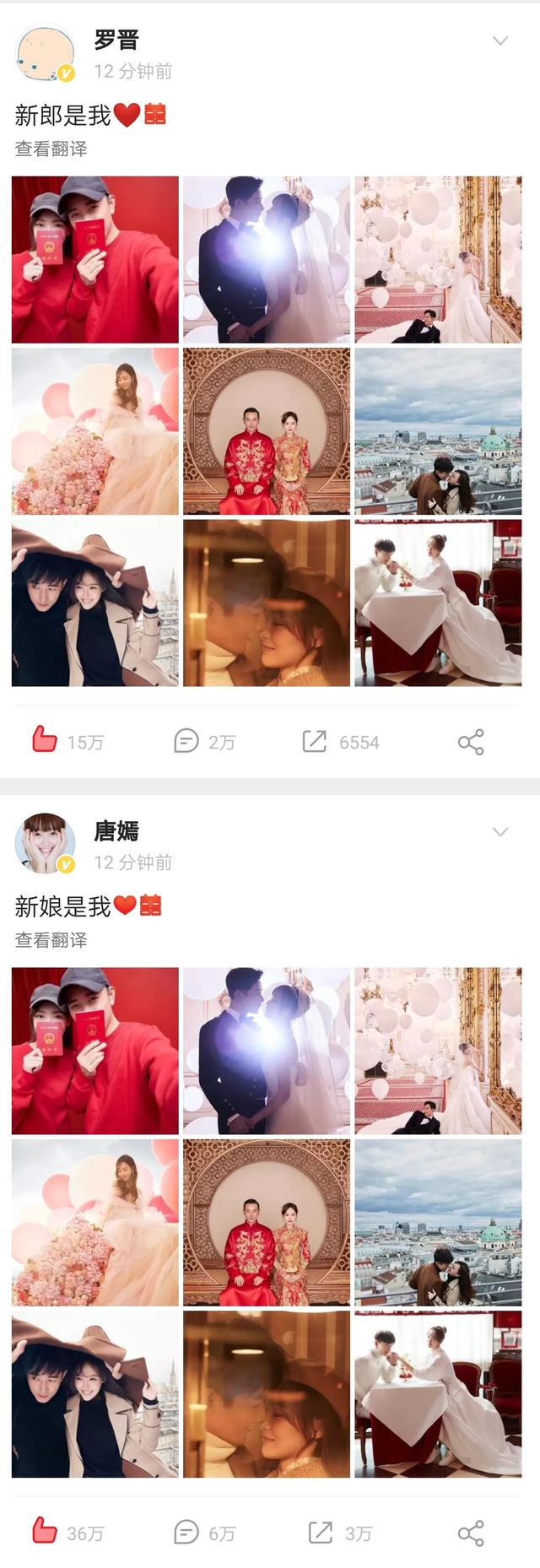Open 唐嫣's username link
Screen dimensions: 540x1568
(116, 831)
